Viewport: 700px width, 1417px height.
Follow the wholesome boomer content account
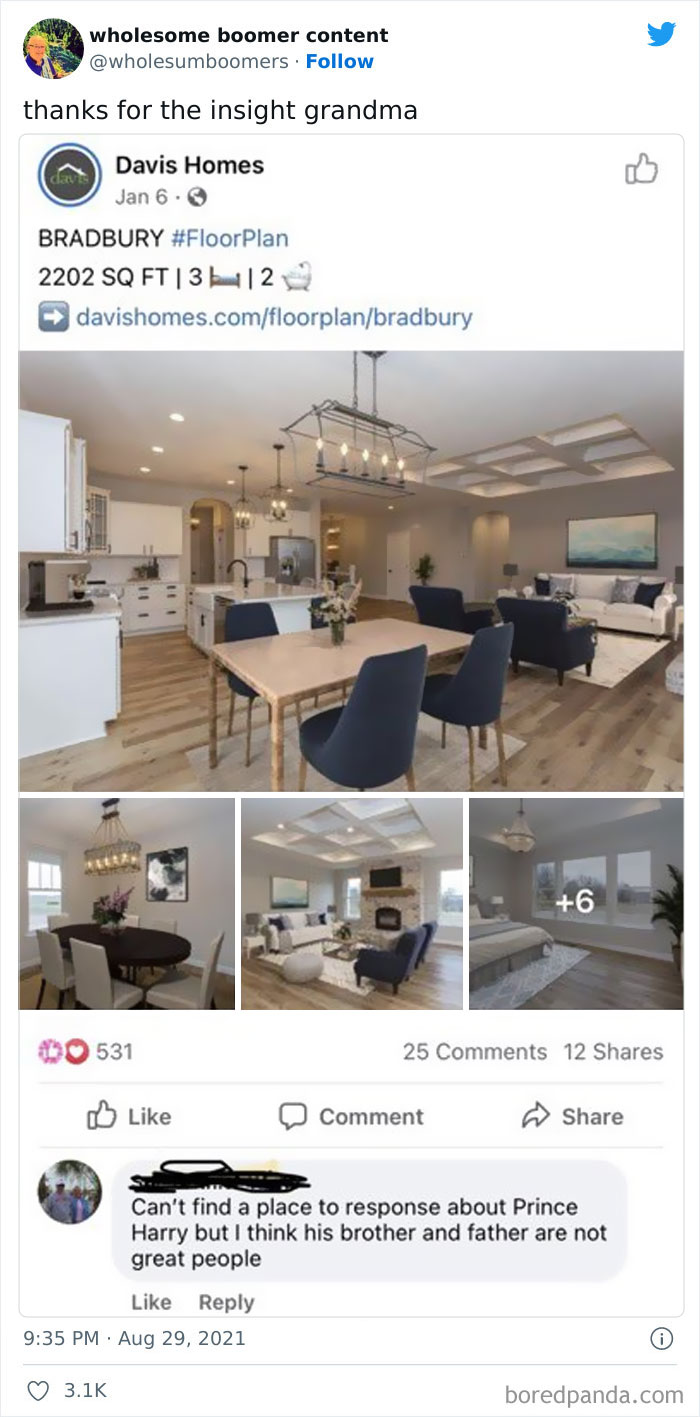coord(339,61)
